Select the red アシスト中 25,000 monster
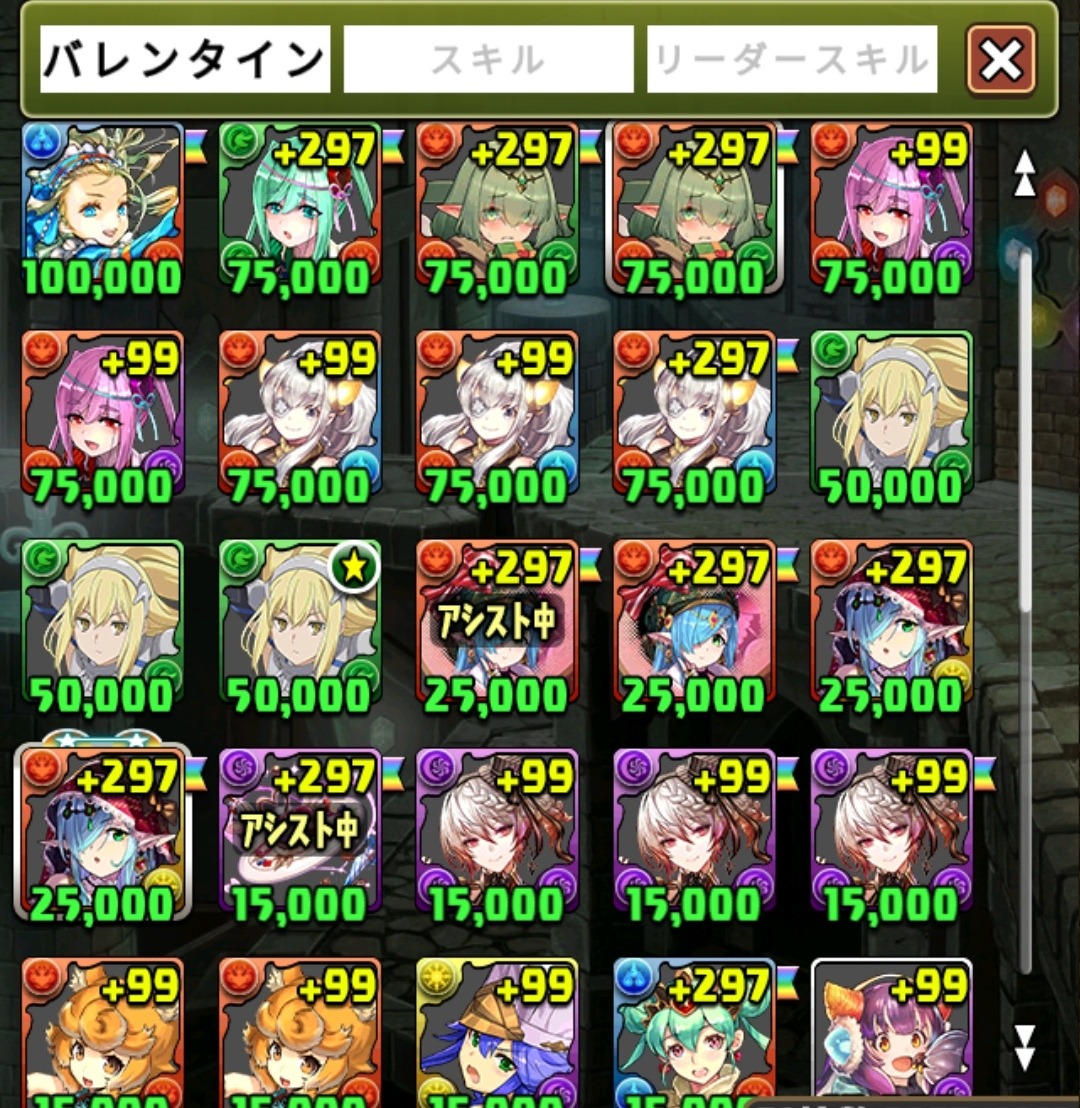The width and height of the screenshot is (1080, 1108). tap(497, 625)
